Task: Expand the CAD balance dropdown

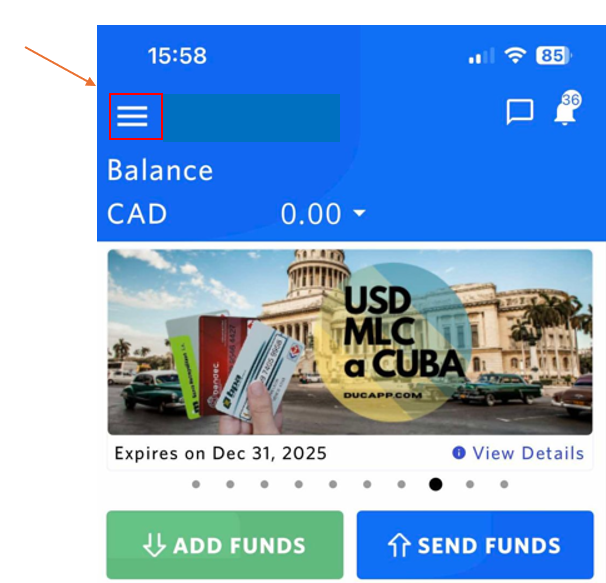Action: pyautogui.click(x=360, y=213)
